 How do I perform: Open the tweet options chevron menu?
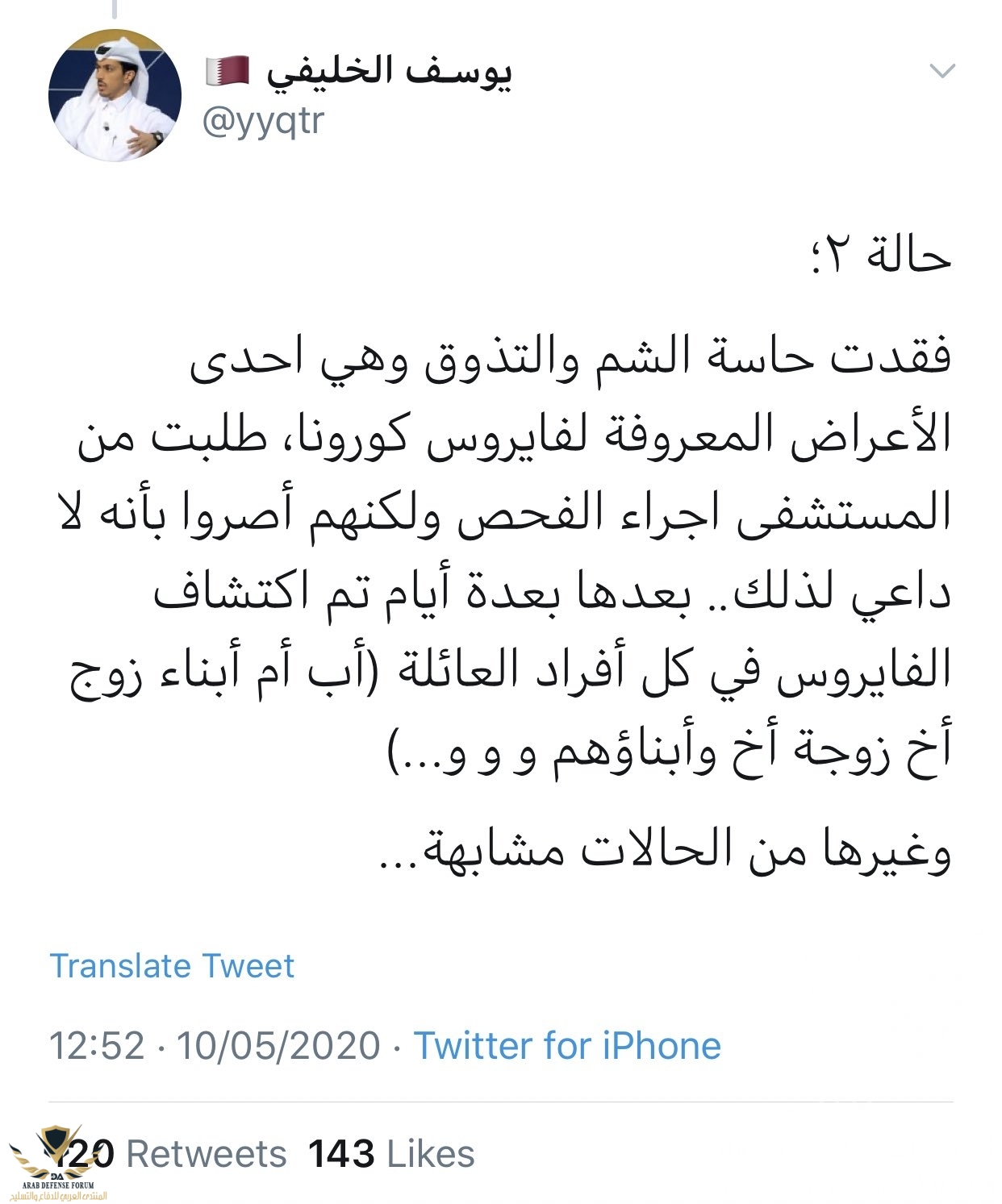click(x=942, y=71)
